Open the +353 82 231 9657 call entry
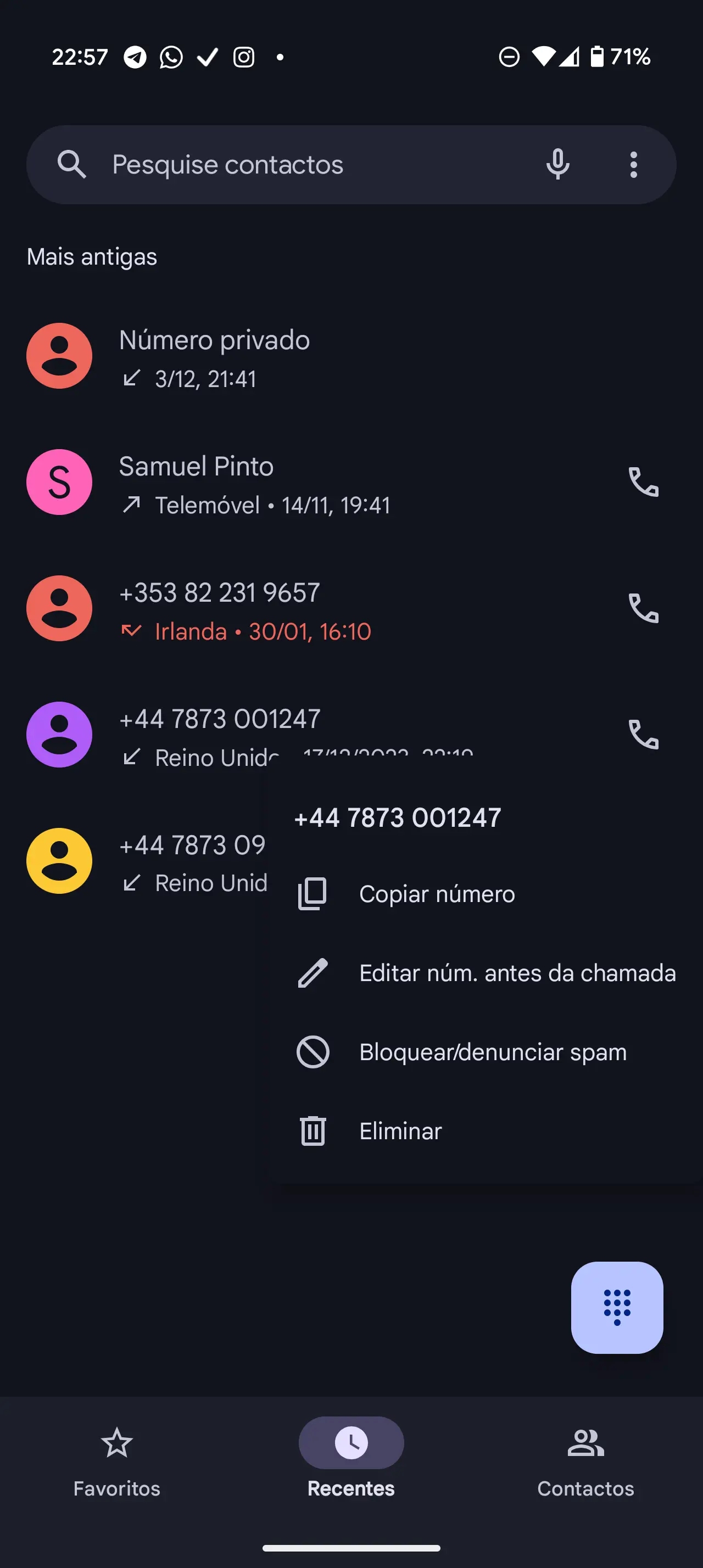The height and width of the screenshot is (1568, 703). 304,609
